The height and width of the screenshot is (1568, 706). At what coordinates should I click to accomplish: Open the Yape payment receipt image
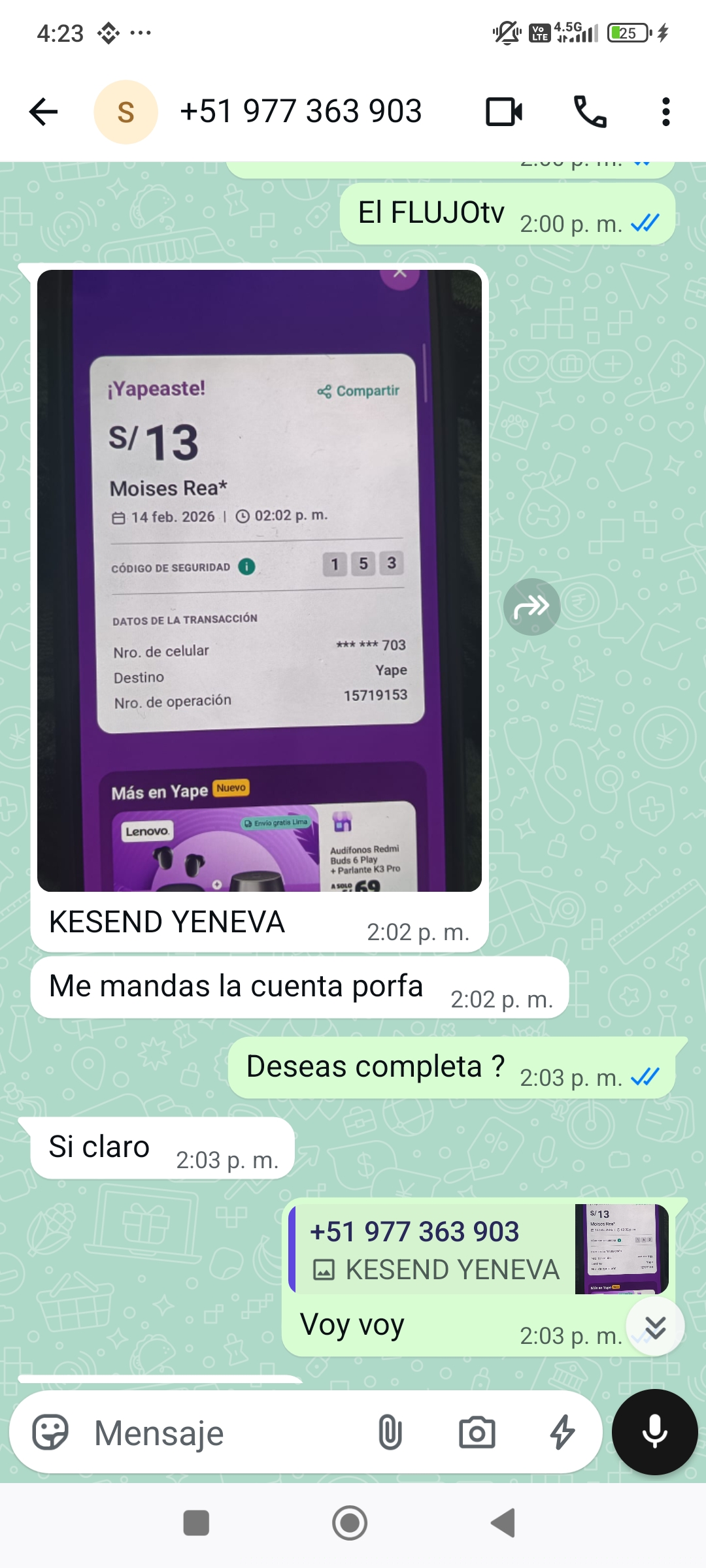pyautogui.click(x=260, y=580)
